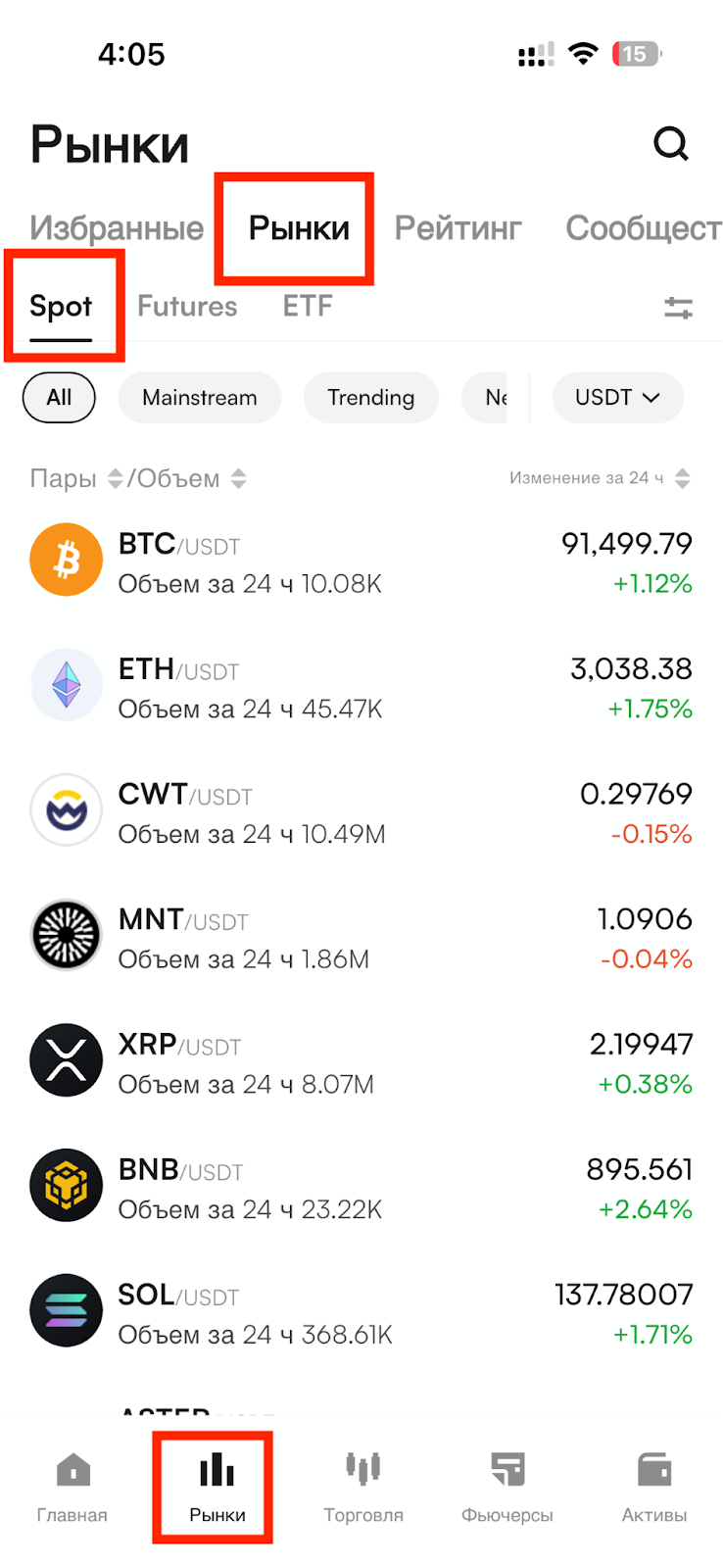This screenshot has width=723, height=1568.
Task: Open the XRP/USDT pair
Action: pyautogui.click(x=361, y=1062)
